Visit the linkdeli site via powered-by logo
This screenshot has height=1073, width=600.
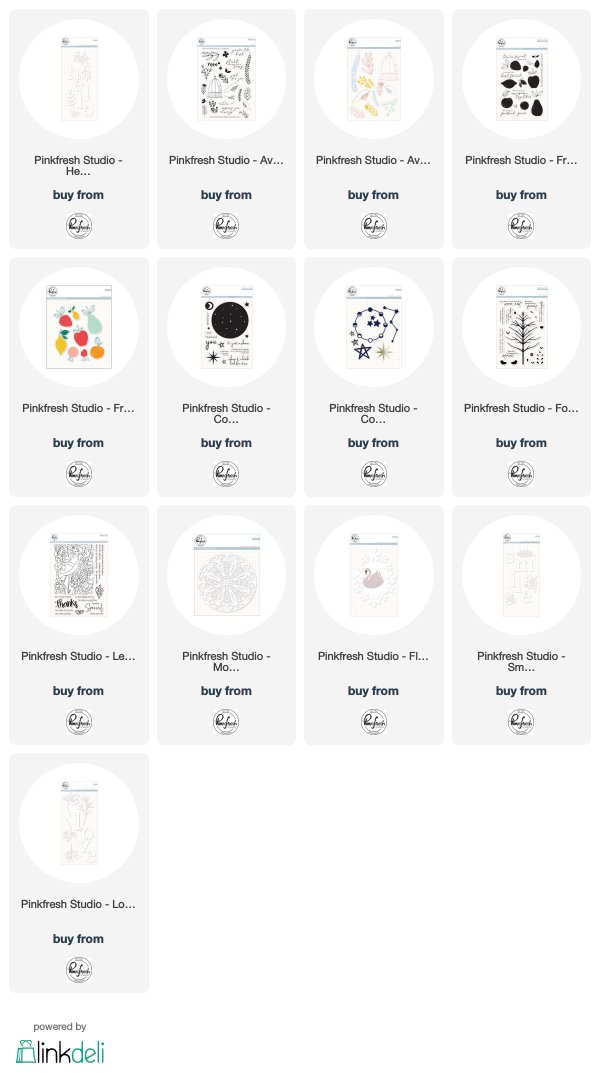click(60, 1051)
